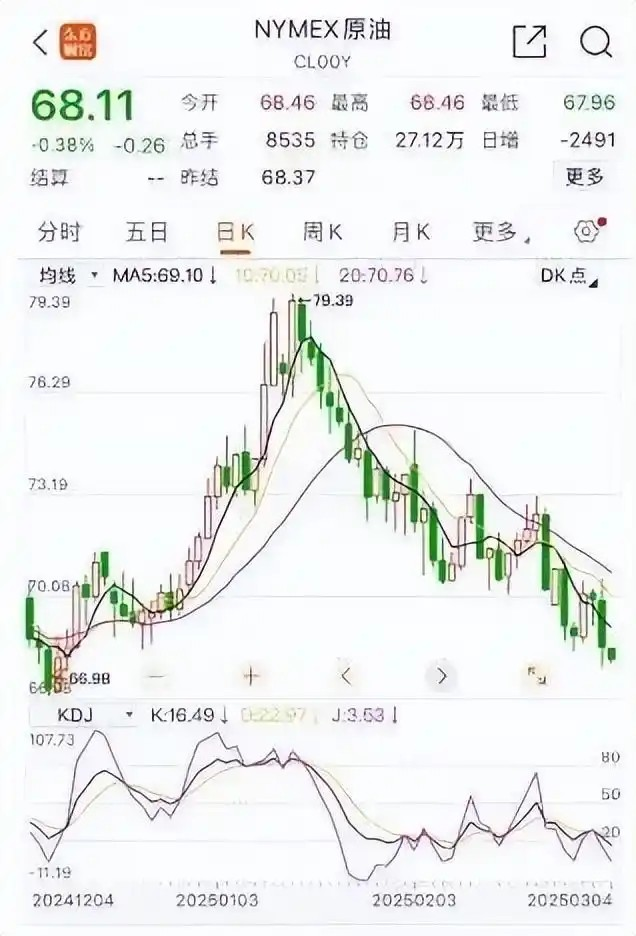Switch to the 月K tab
Image resolution: width=636 pixels, height=936 pixels.
pos(410,233)
